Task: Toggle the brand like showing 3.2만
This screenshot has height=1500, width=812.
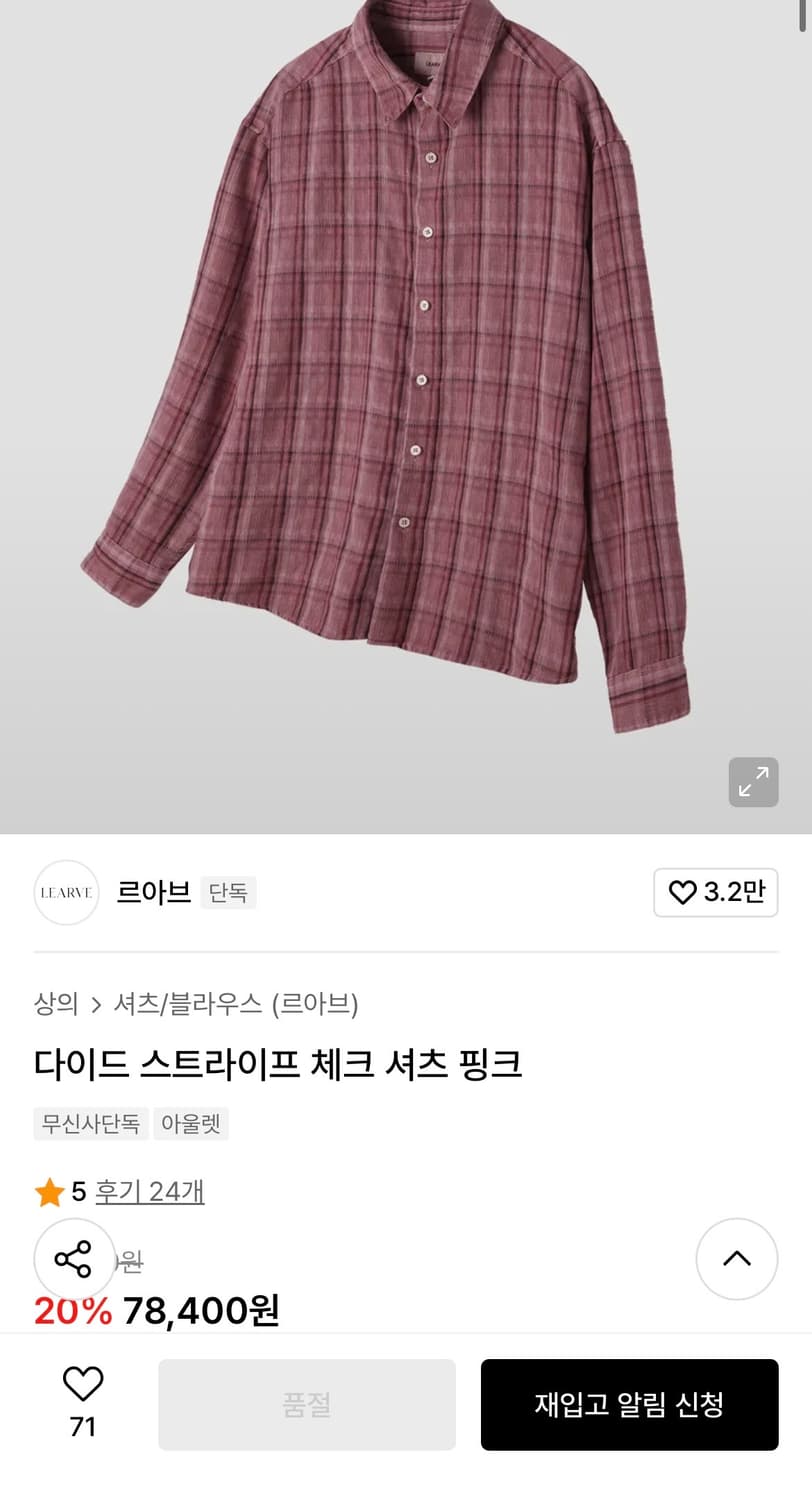Action: [x=715, y=892]
